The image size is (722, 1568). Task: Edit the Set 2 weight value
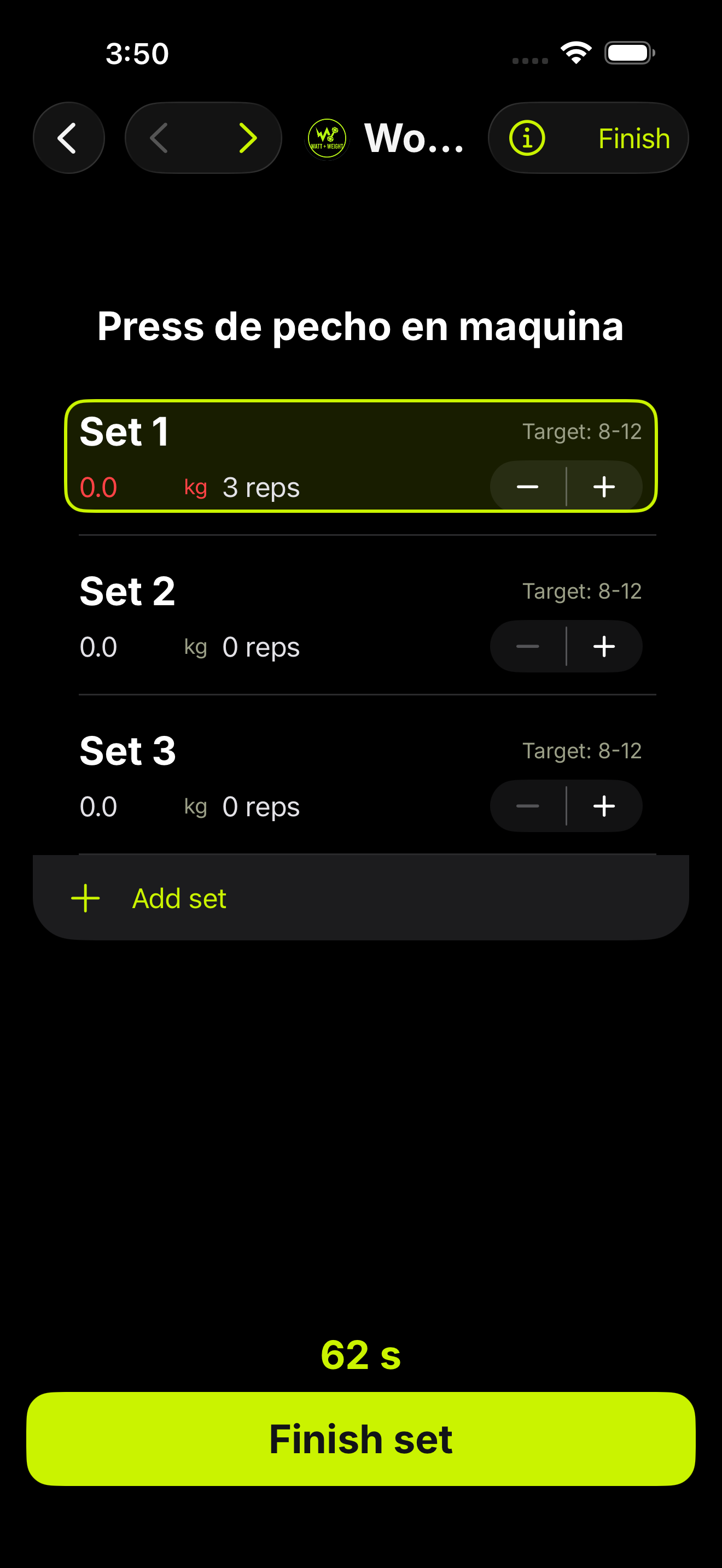(98, 647)
